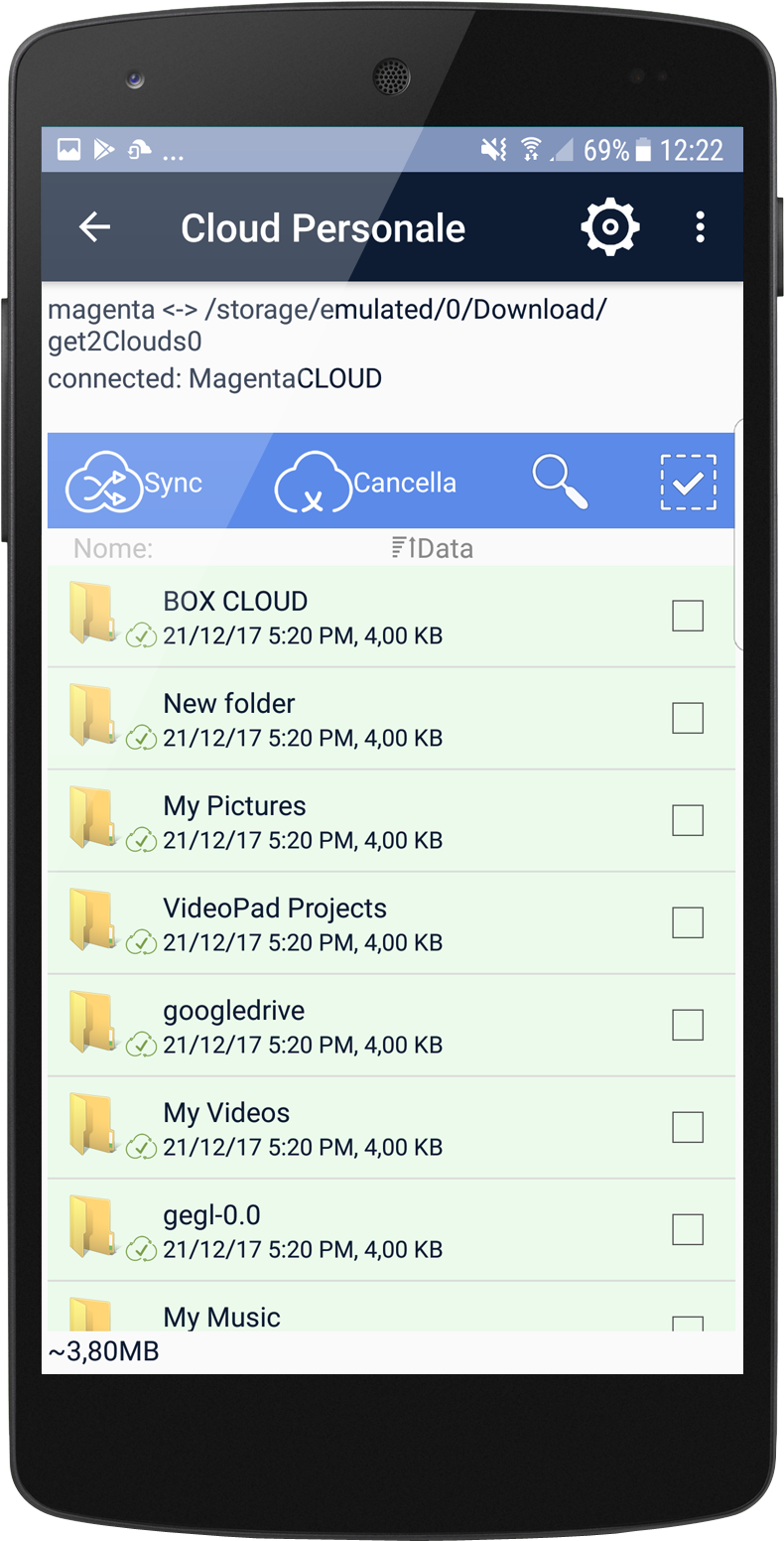Sort the list by Data
Image resolution: width=784 pixels, height=1541 pixels.
pos(433,548)
